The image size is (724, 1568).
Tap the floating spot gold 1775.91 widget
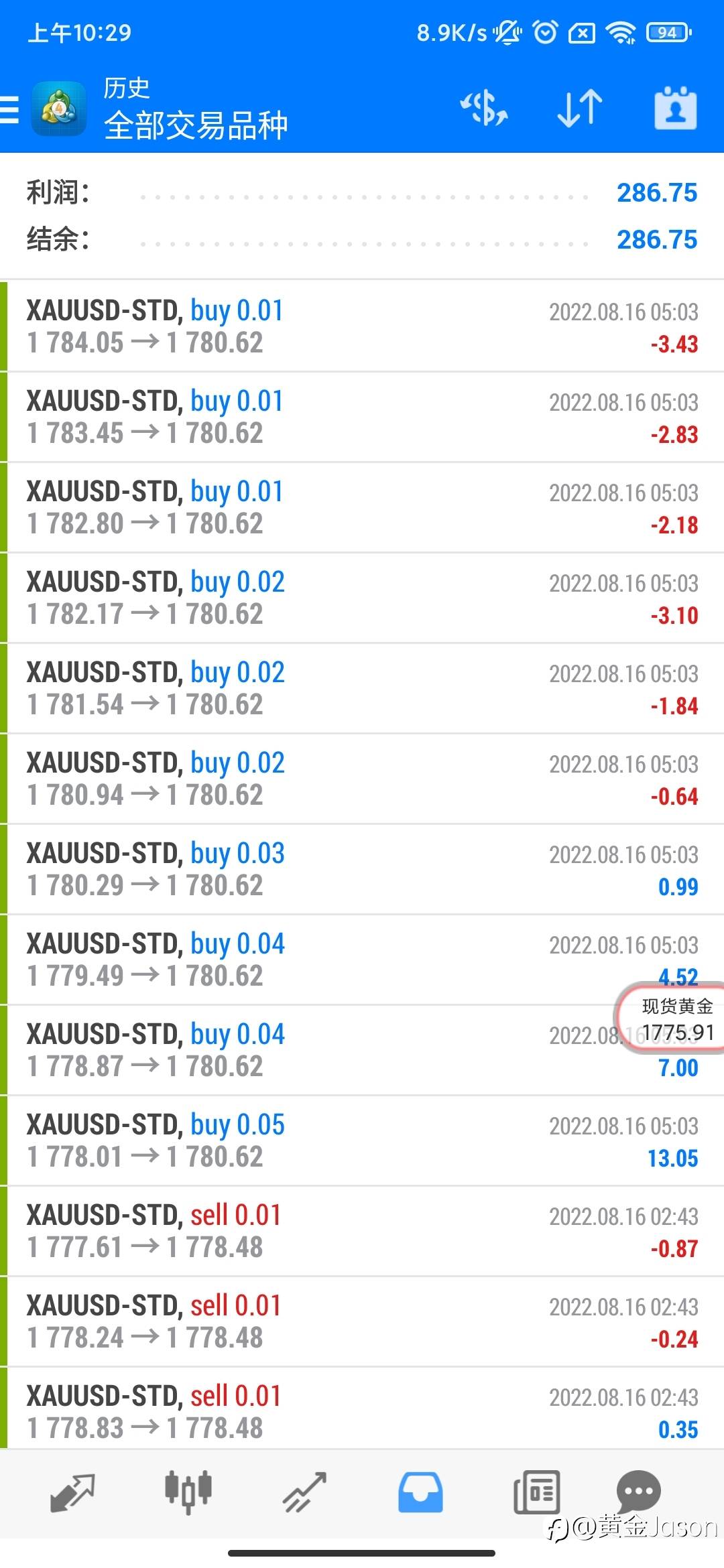pos(671,1019)
